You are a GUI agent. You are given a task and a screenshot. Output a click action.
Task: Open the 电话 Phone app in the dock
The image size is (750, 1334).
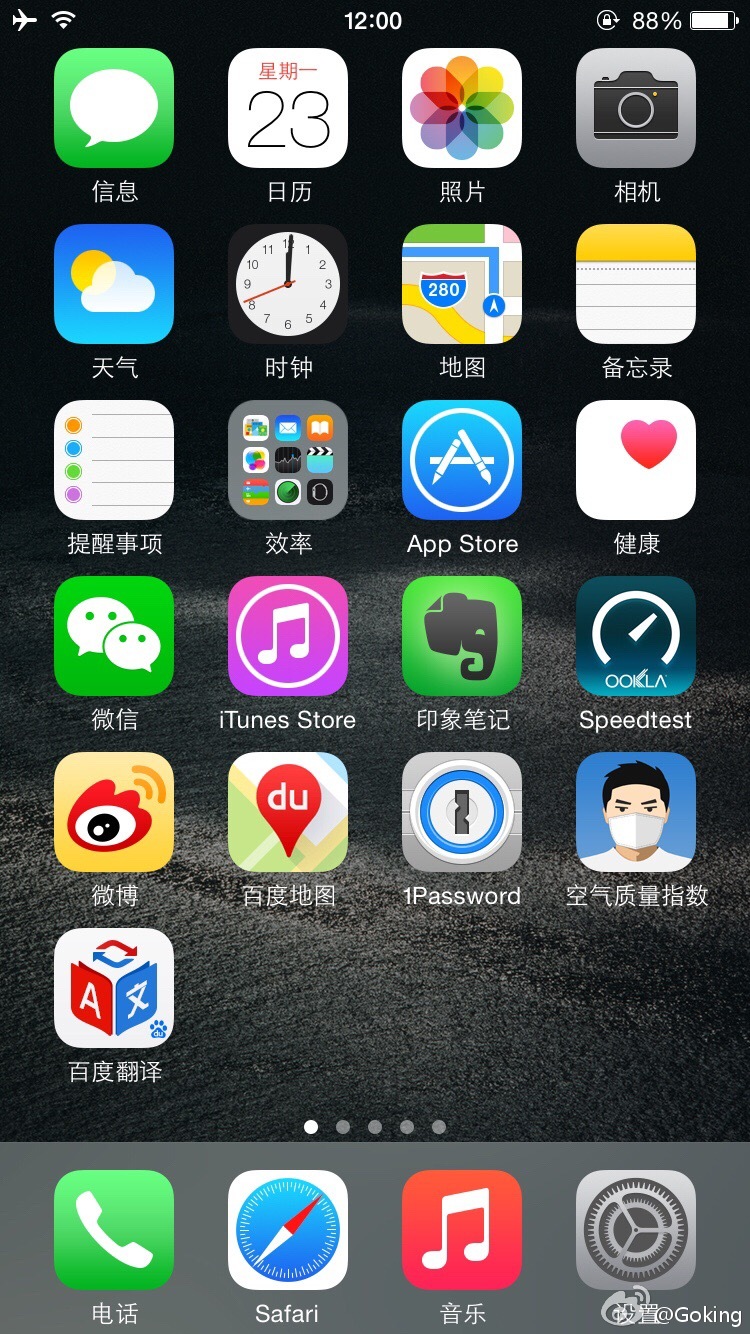click(x=114, y=1230)
